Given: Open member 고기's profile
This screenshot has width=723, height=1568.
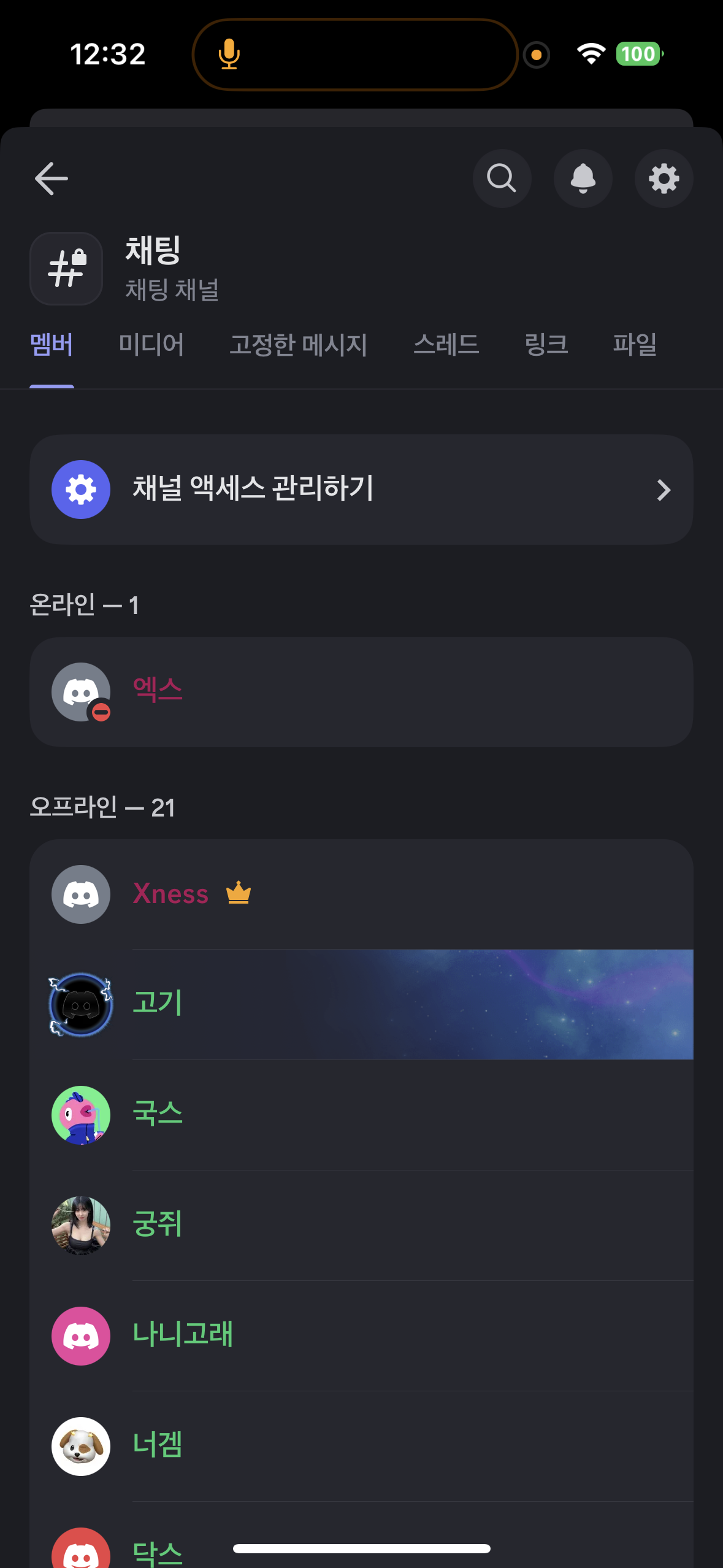Looking at the screenshot, I should [x=361, y=1004].
